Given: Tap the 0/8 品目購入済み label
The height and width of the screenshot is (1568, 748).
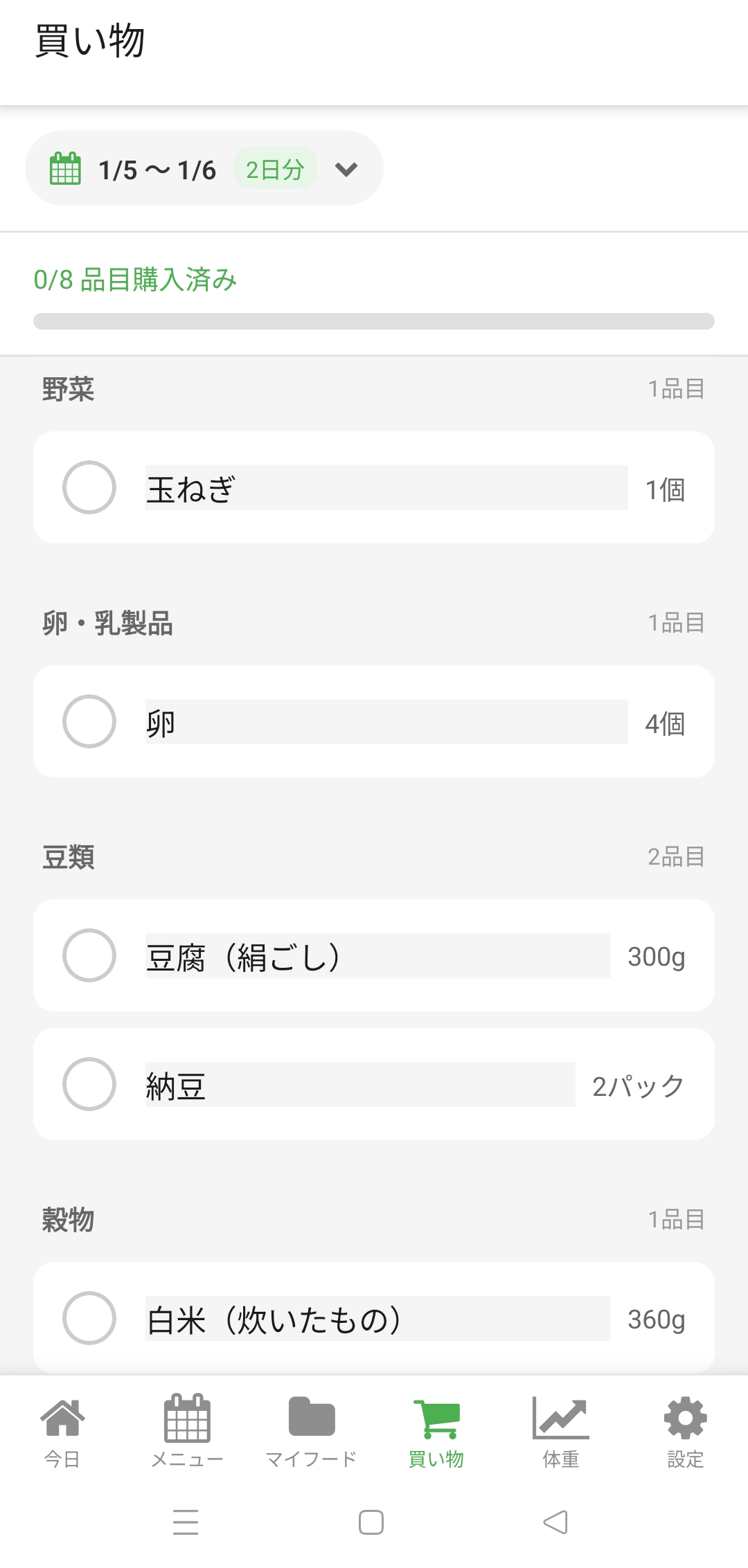Looking at the screenshot, I should coord(135,279).
